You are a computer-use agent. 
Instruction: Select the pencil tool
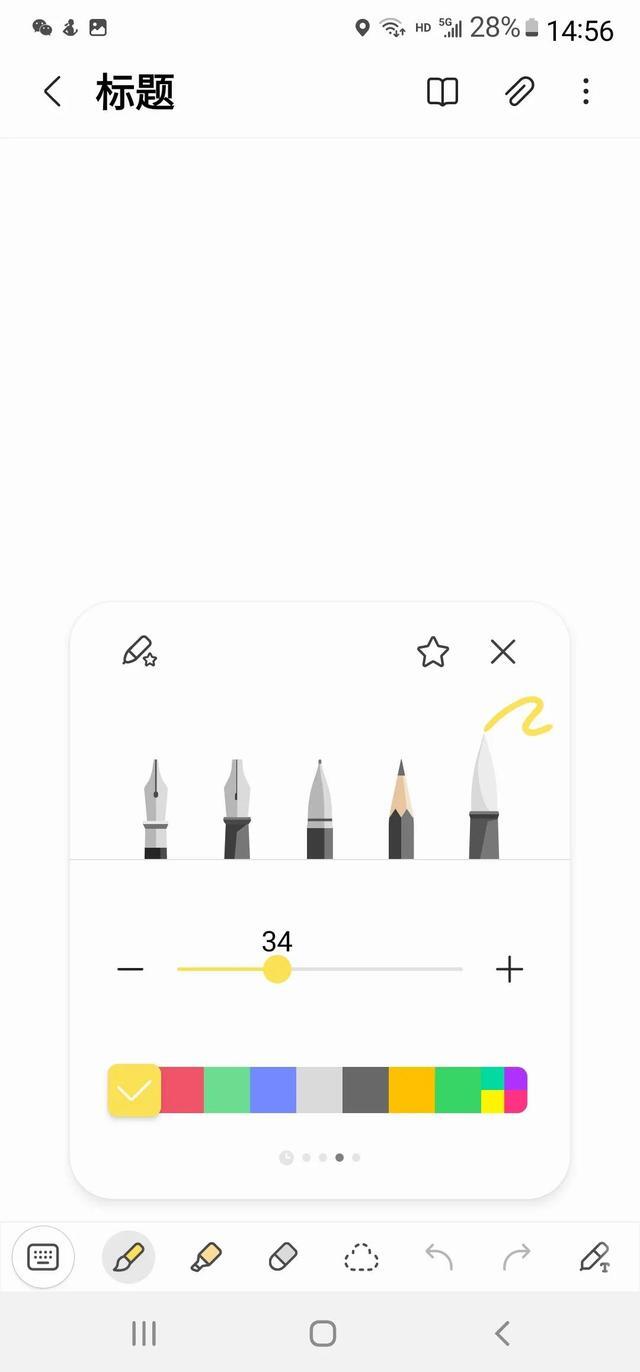tap(401, 810)
